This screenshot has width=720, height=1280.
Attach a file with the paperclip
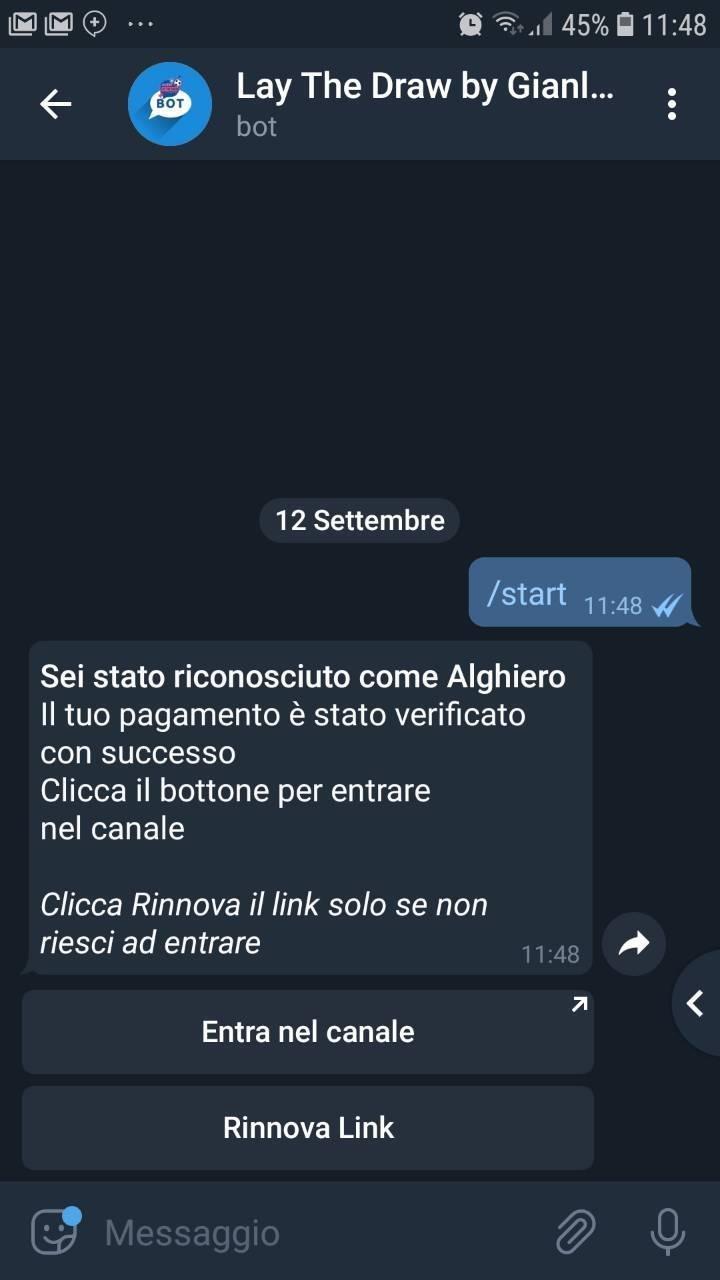[x=576, y=1232]
